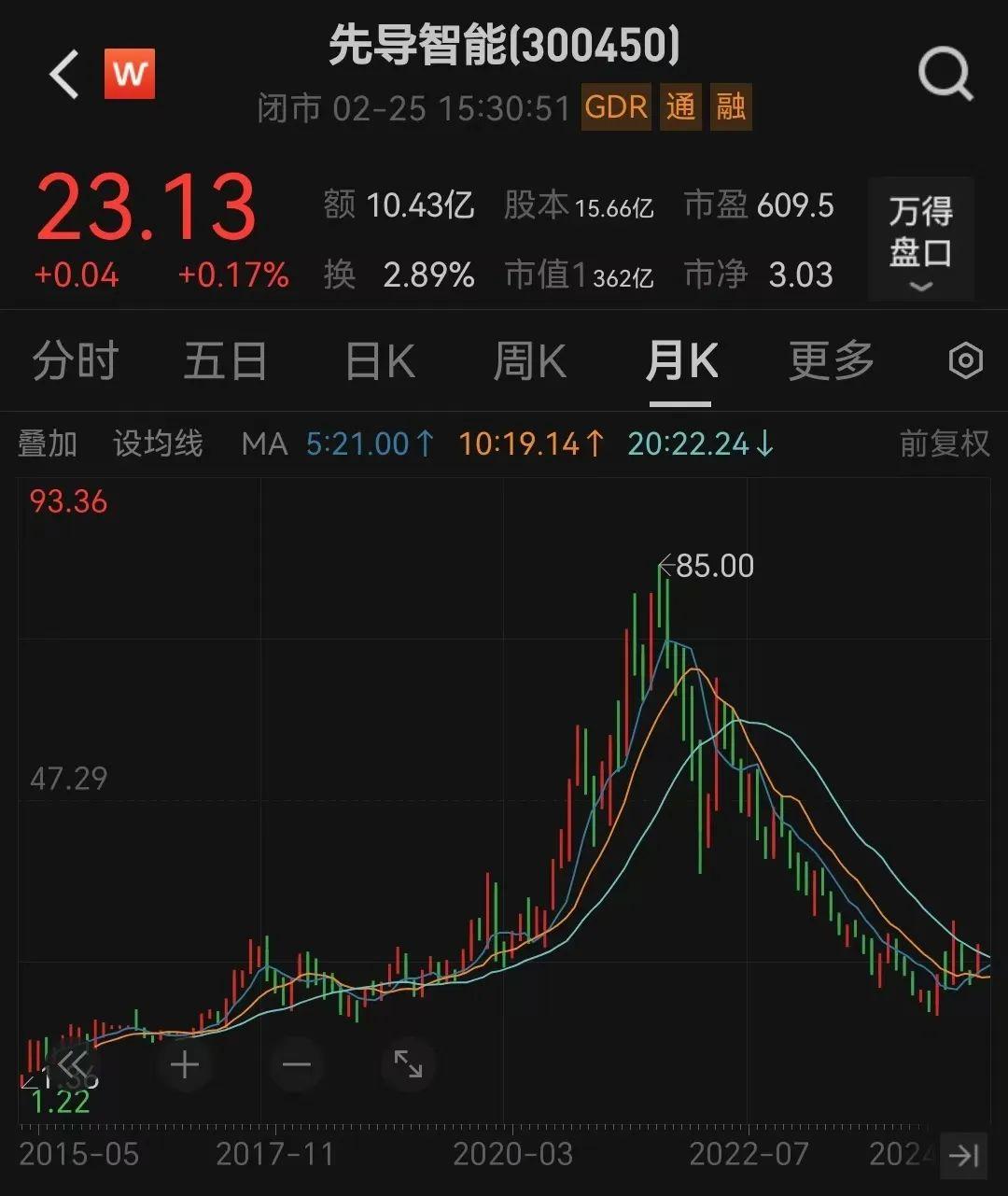This screenshot has height=1196, width=1008.
Task: Expand chart to full screen
Action: pyautogui.click(x=408, y=1064)
